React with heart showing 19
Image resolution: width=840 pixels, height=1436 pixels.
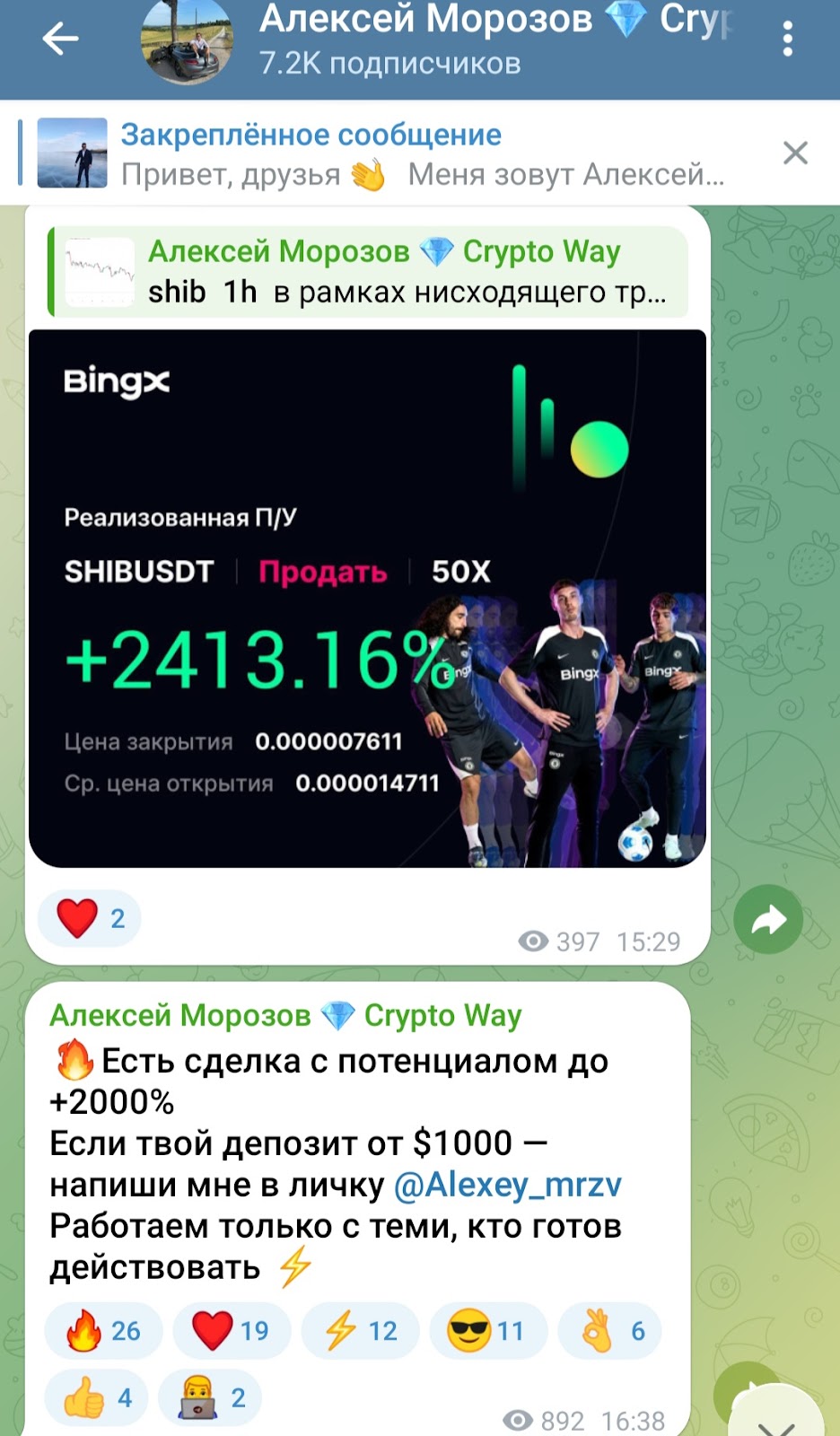[232, 1330]
